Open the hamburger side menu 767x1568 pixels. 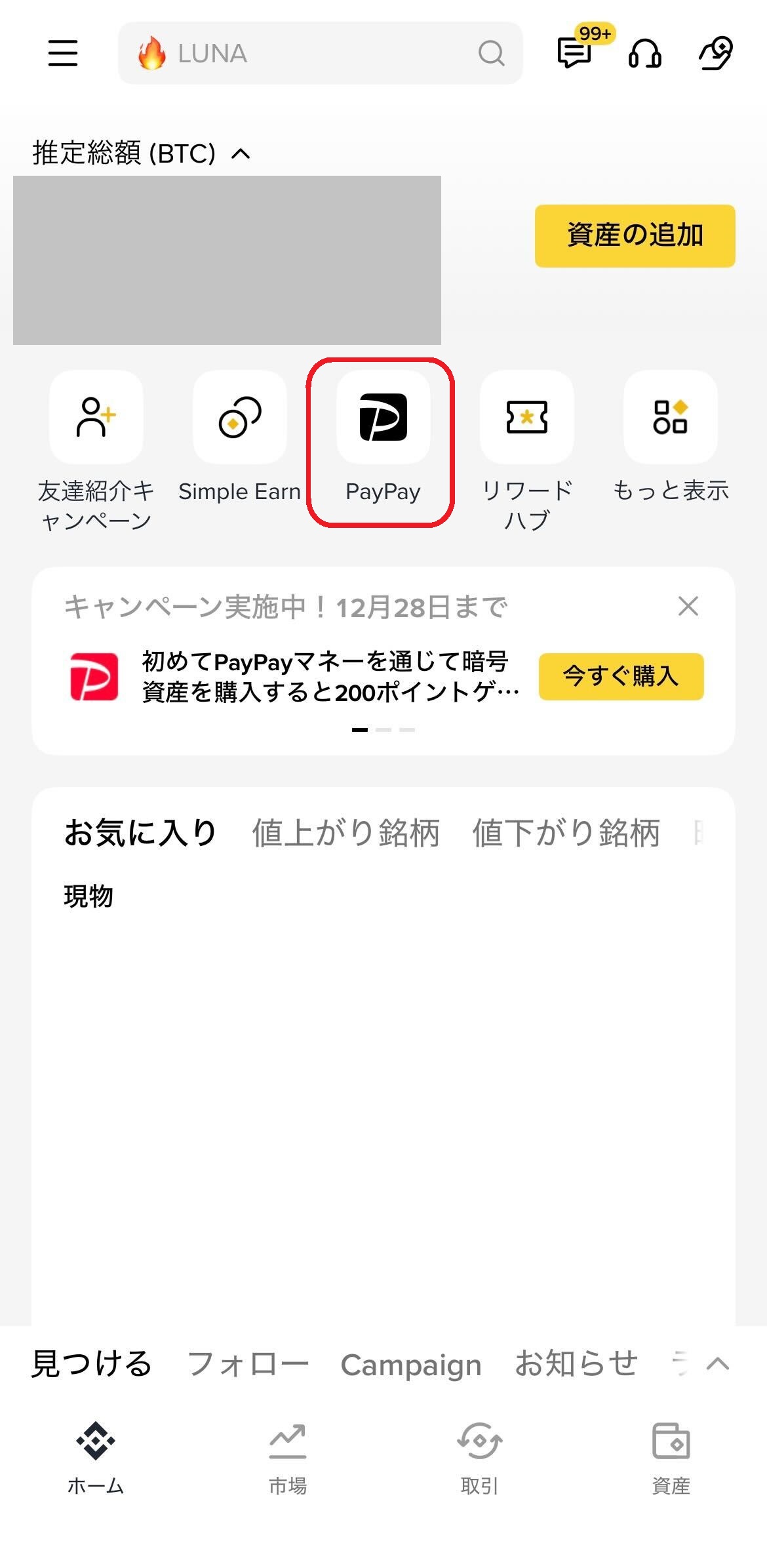coord(61,56)
